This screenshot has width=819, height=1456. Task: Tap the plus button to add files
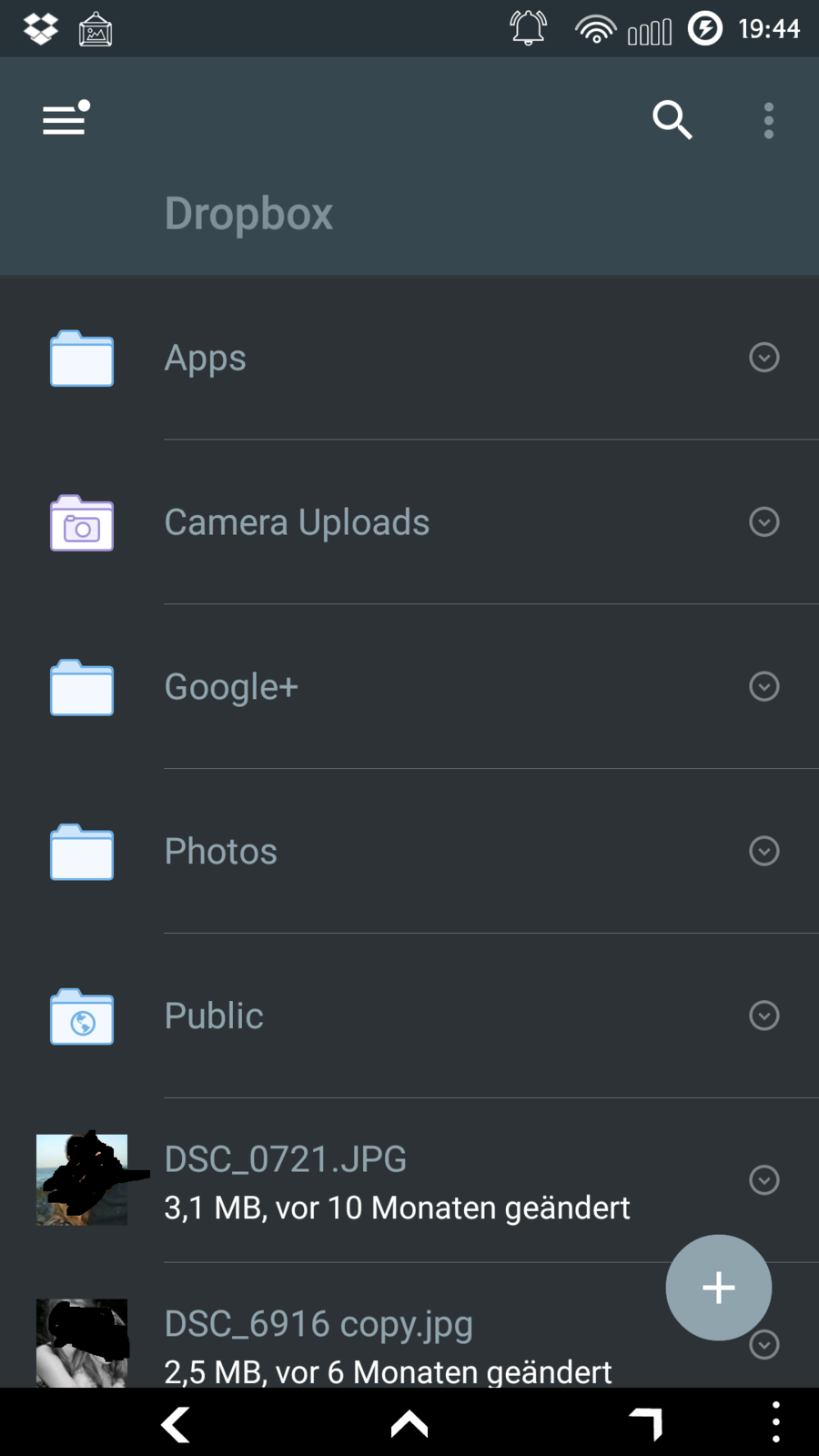[719, 1288]
